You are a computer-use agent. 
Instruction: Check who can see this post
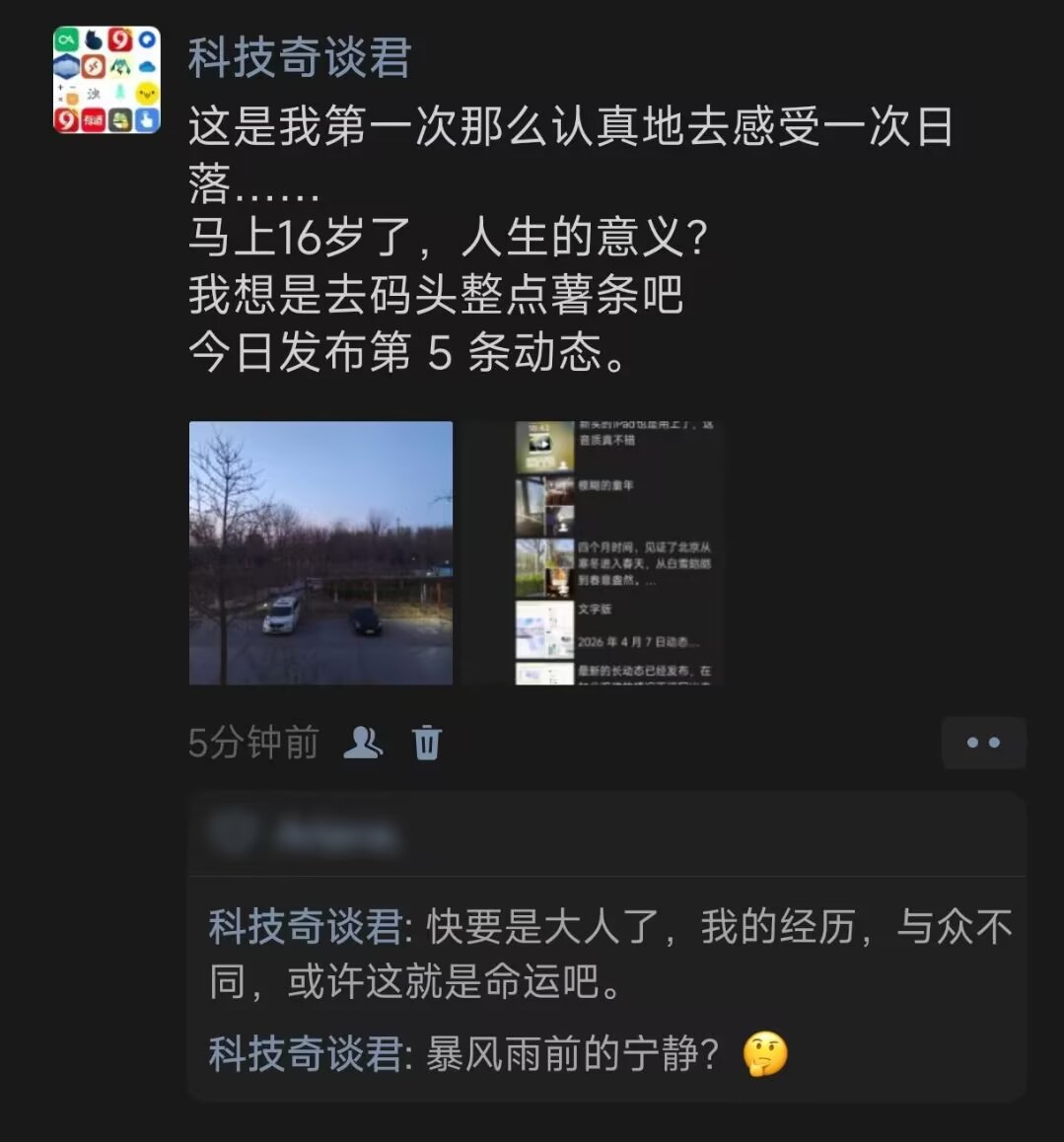point(363,743)
